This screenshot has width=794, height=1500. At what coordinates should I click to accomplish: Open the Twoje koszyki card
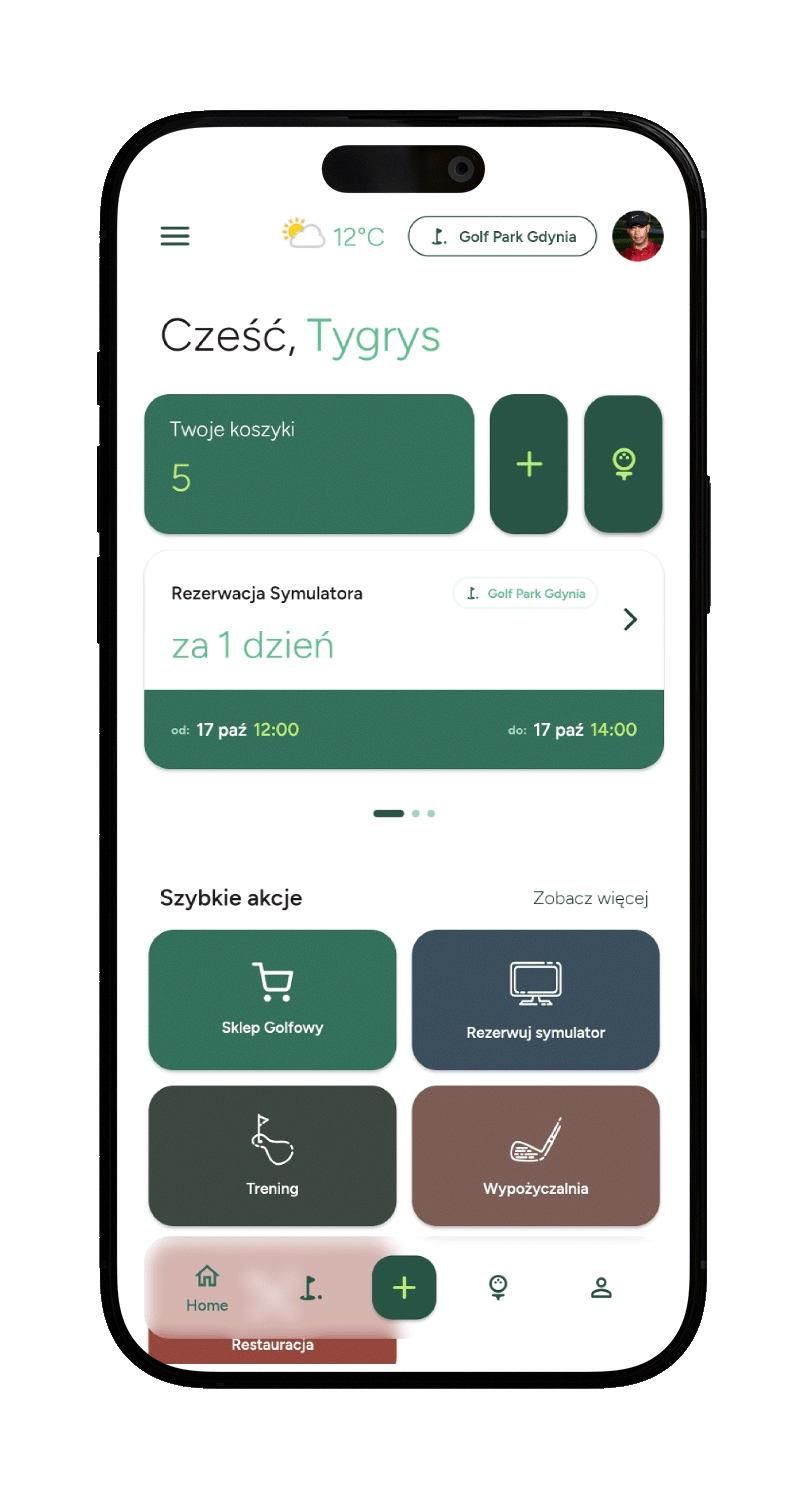click(x=309, y=463)
